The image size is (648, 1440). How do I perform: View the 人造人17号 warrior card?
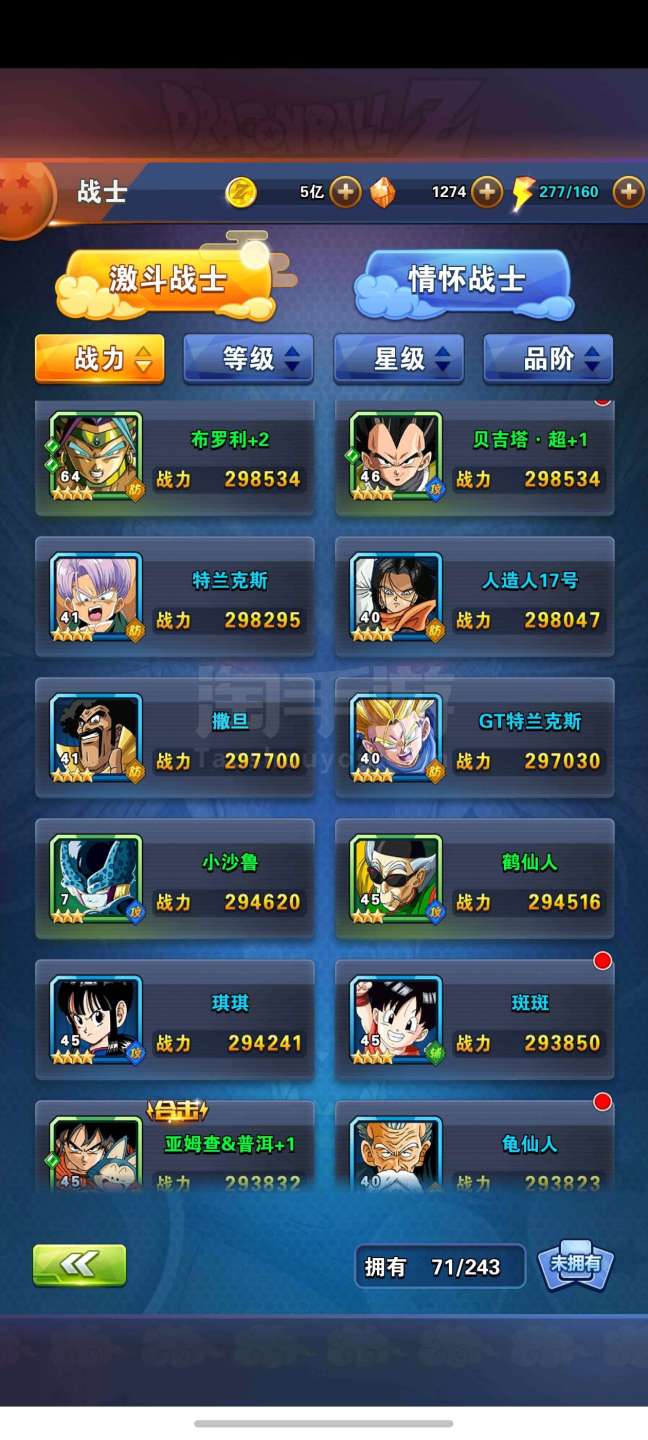[x=475, y=597]
